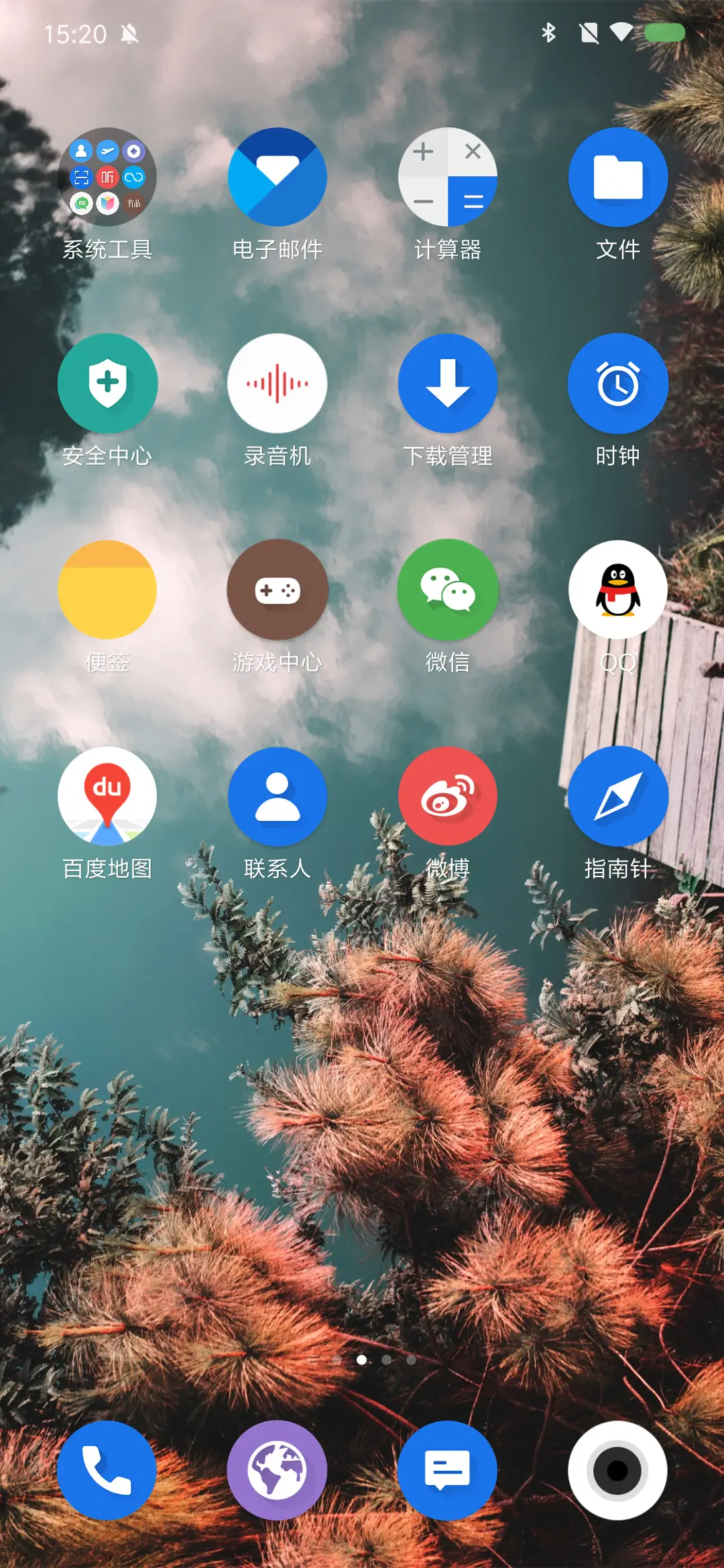This screenshot has height=1568, width=724.
Task: Launch the QQ penguin app
Action: click(x=617, y=590)
